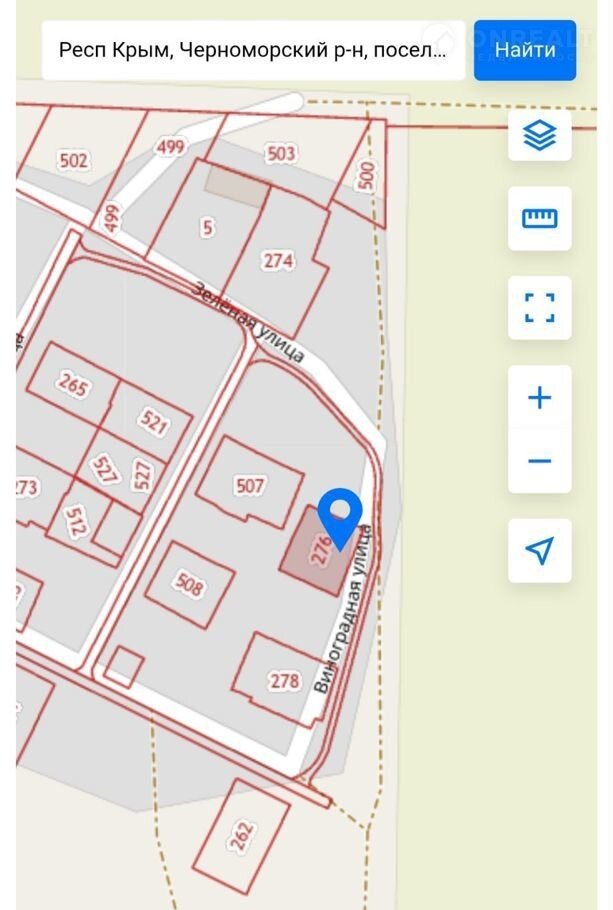Tap the Найти search button
This screenshot has width=613, height=910.
(x=525, y=49)
